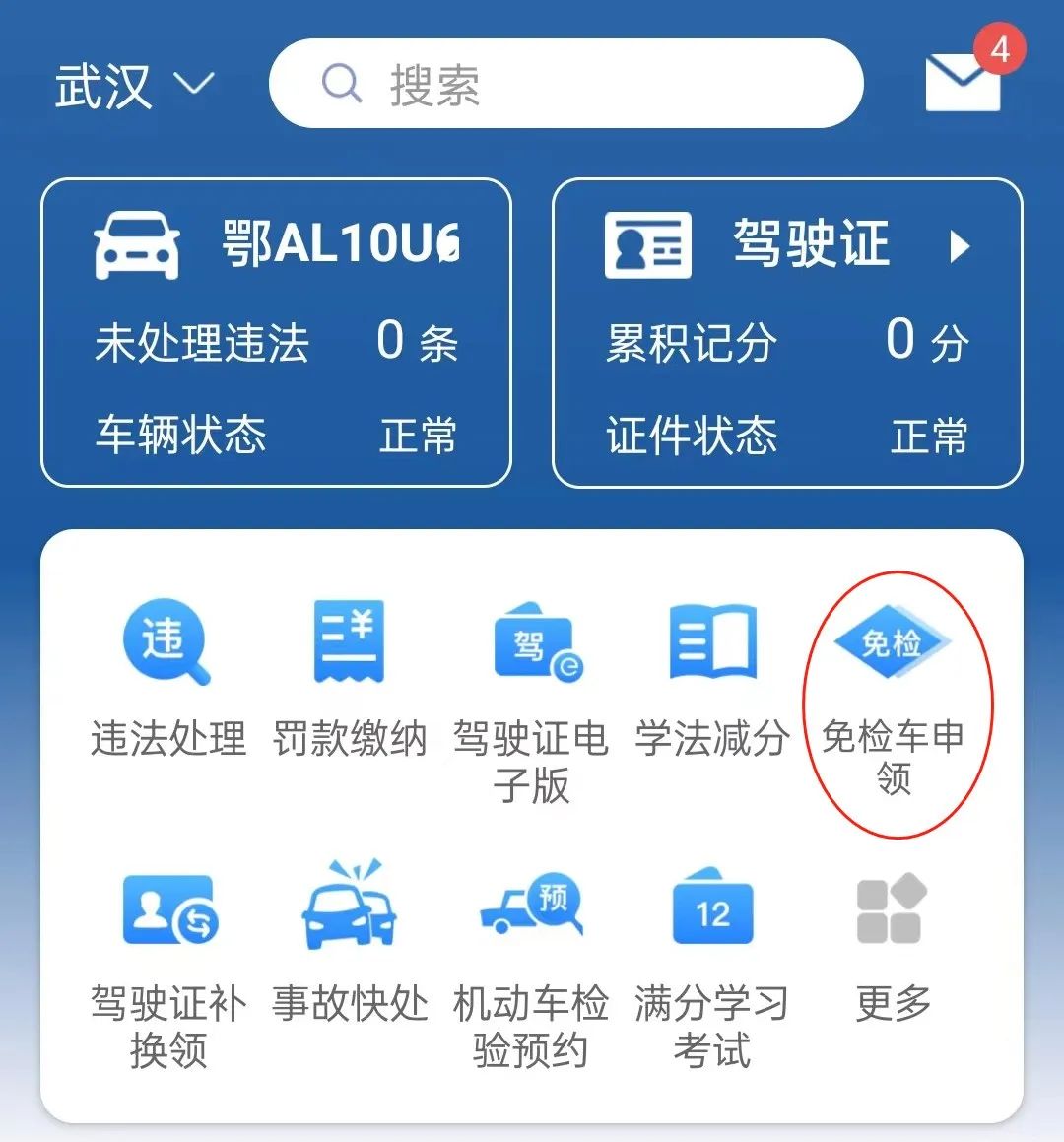The image size is (1064, 1142).
Task: Select the 满分学习考试 calendar icon
Action: click(712, 907)
